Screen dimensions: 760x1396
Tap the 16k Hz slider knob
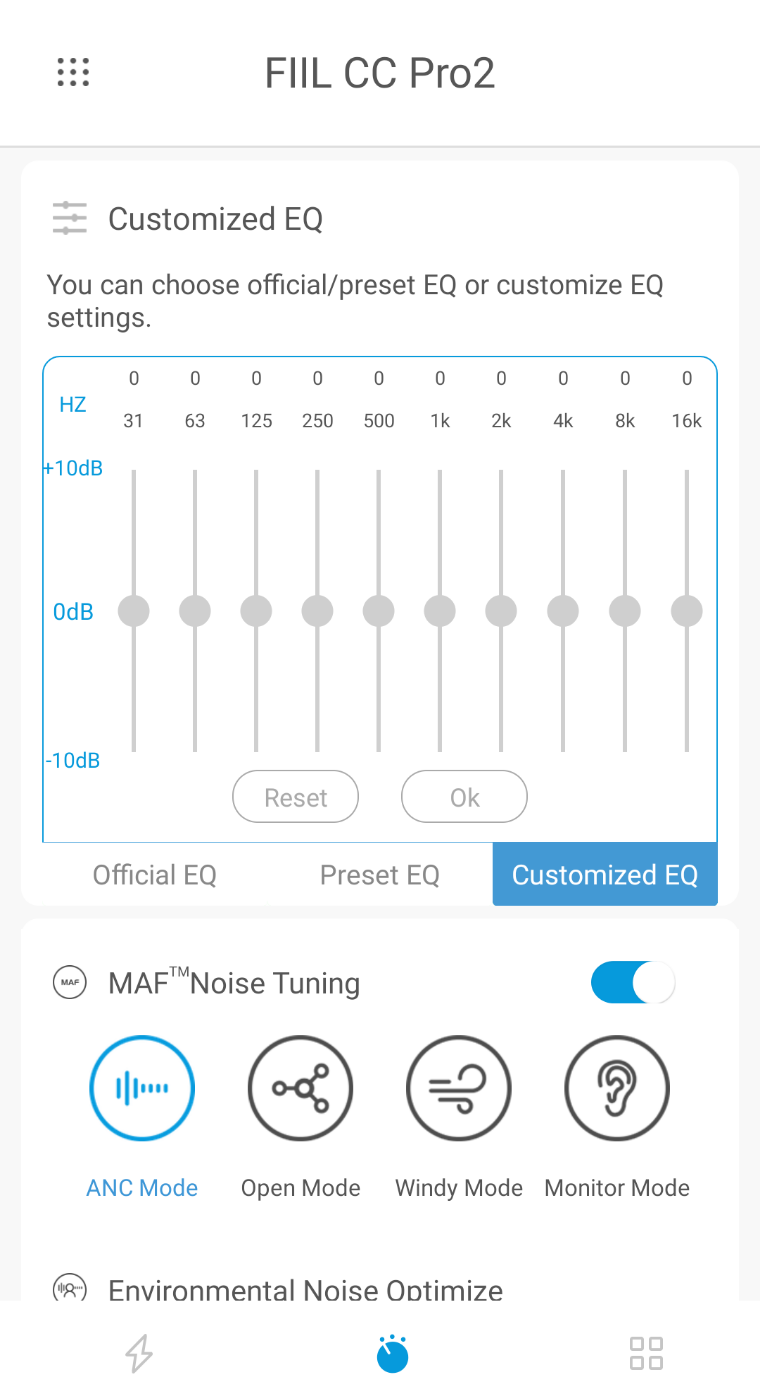click(687, 611)
